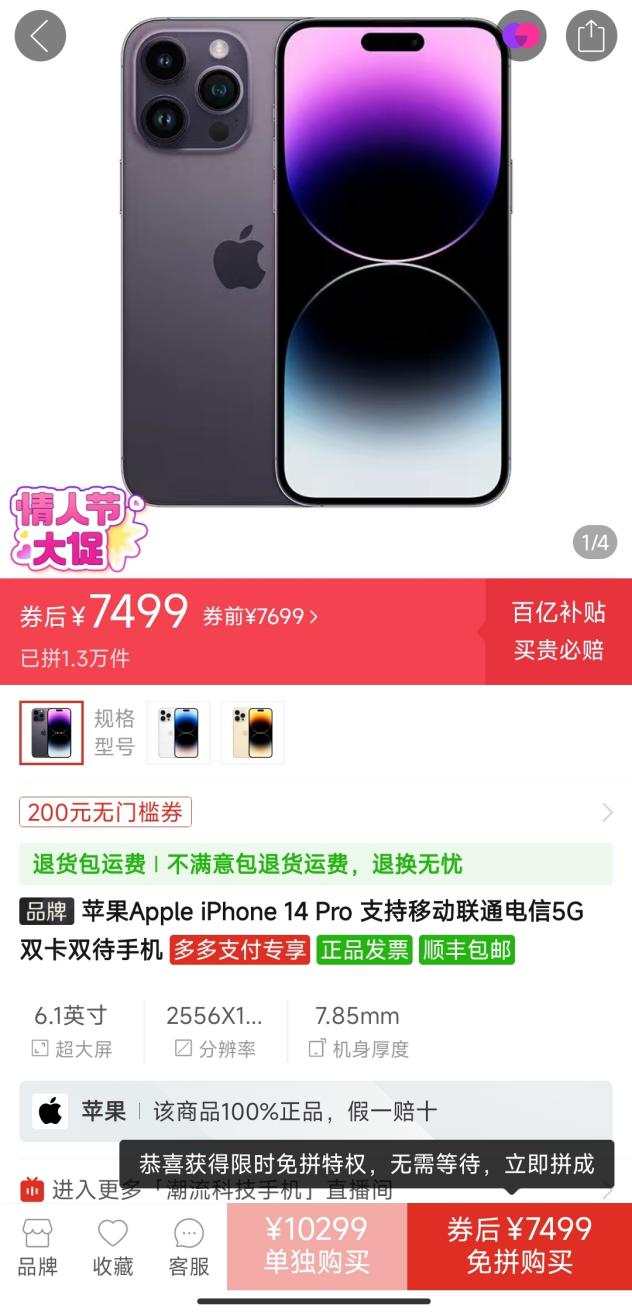The height and width of the screenshot is (1316, 632).
Task: Go back using the top-left arrow
Action: (x=40, y=36)
